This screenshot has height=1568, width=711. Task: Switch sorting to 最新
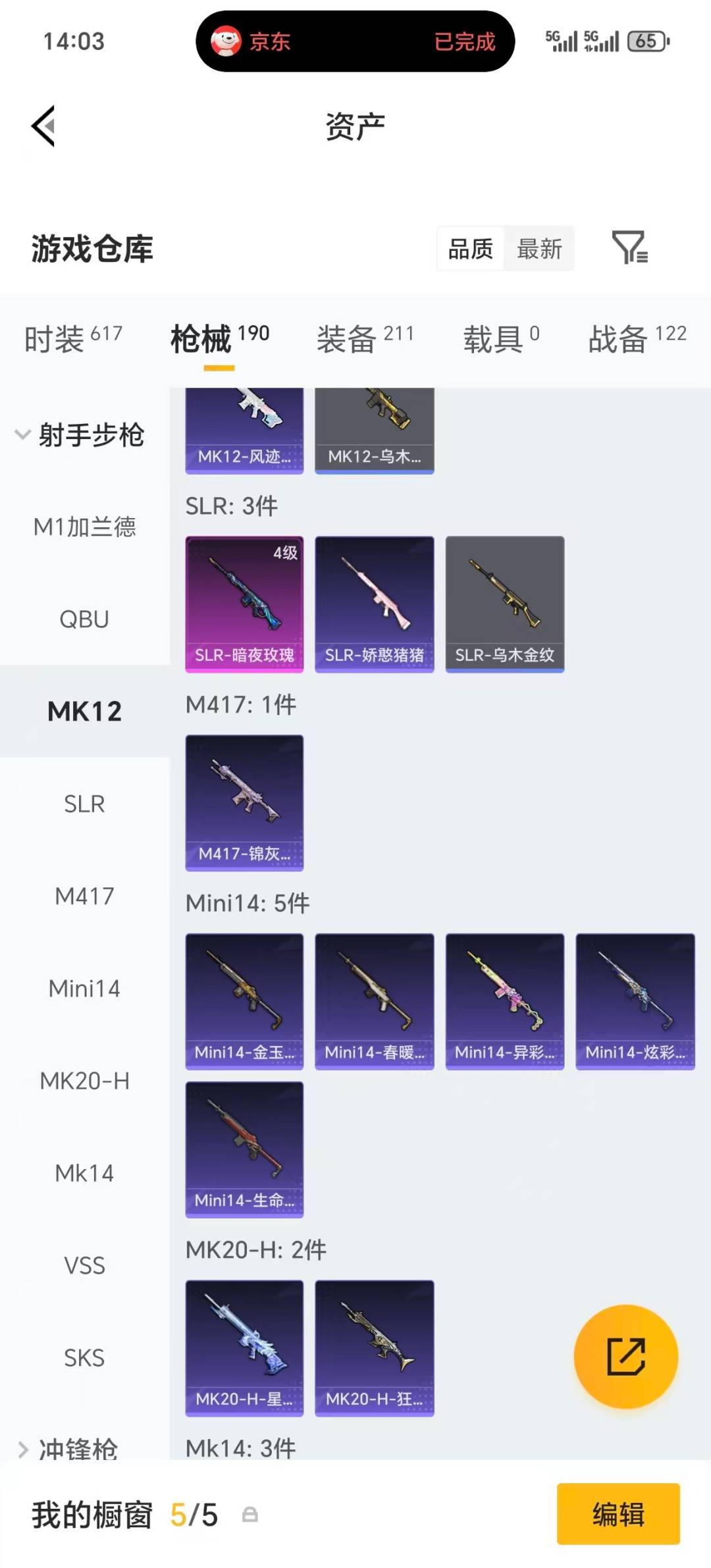(540, 249)
